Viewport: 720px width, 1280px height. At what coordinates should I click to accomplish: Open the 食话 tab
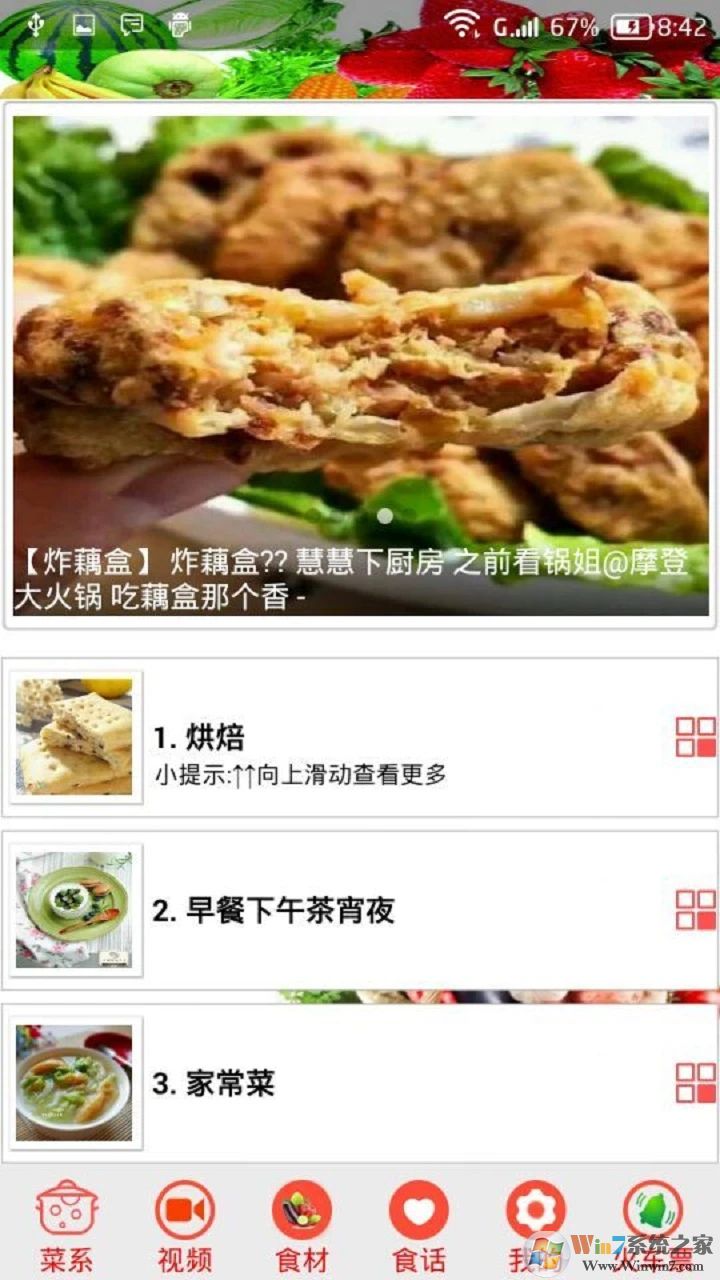click(x=419, y=1225)
